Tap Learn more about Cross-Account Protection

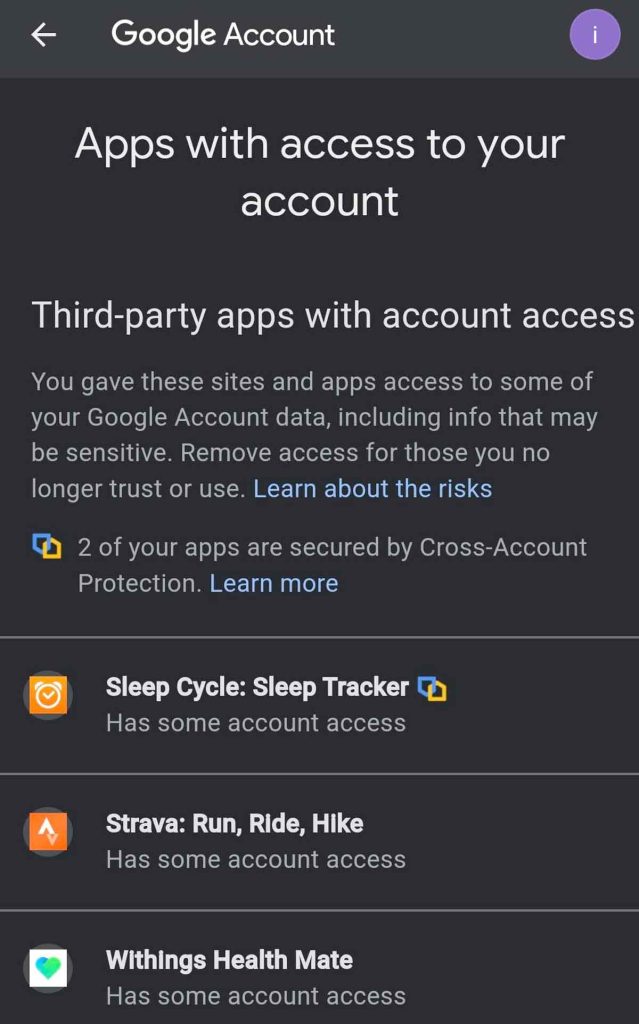click(273, 583)
